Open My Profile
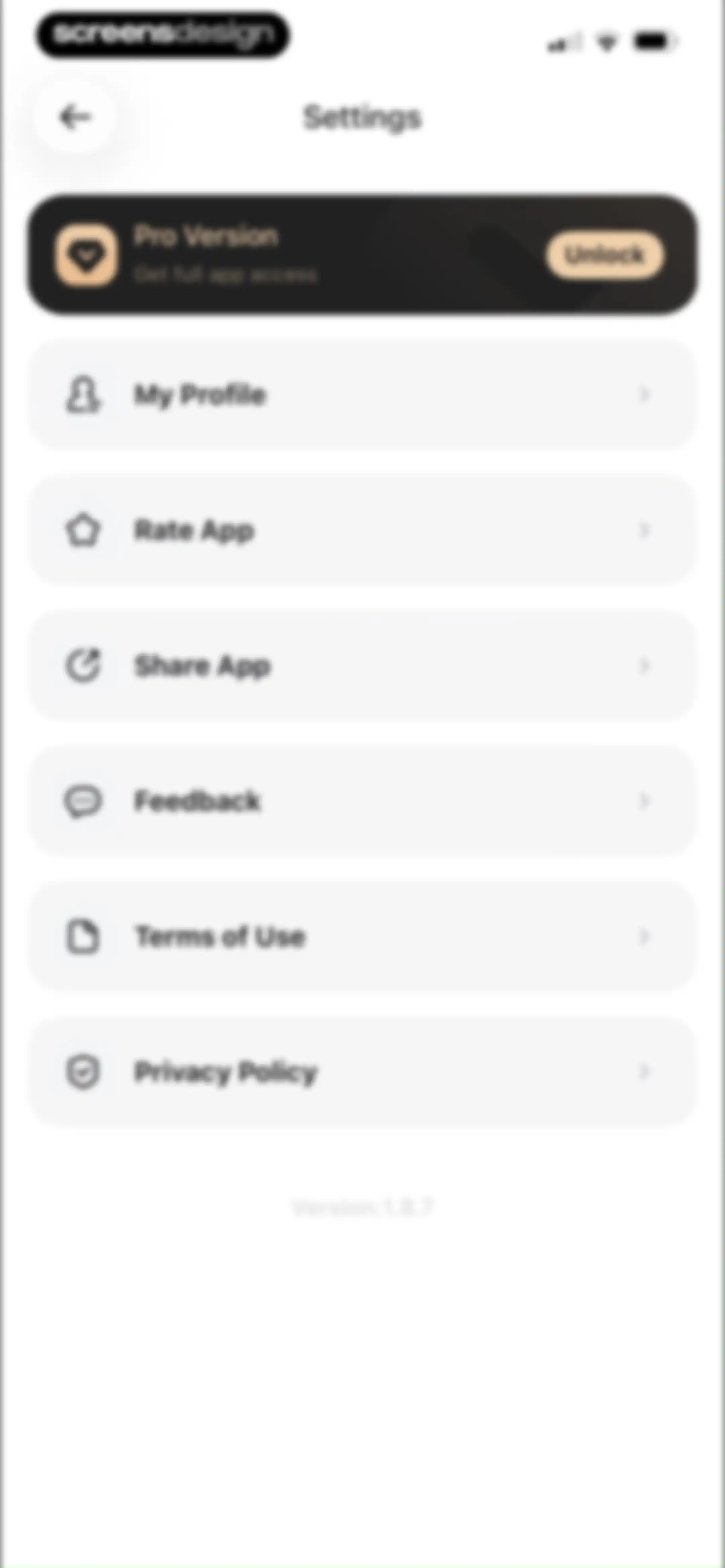Viewport: 725px width, 1568px height. click(x=362, y=395)
